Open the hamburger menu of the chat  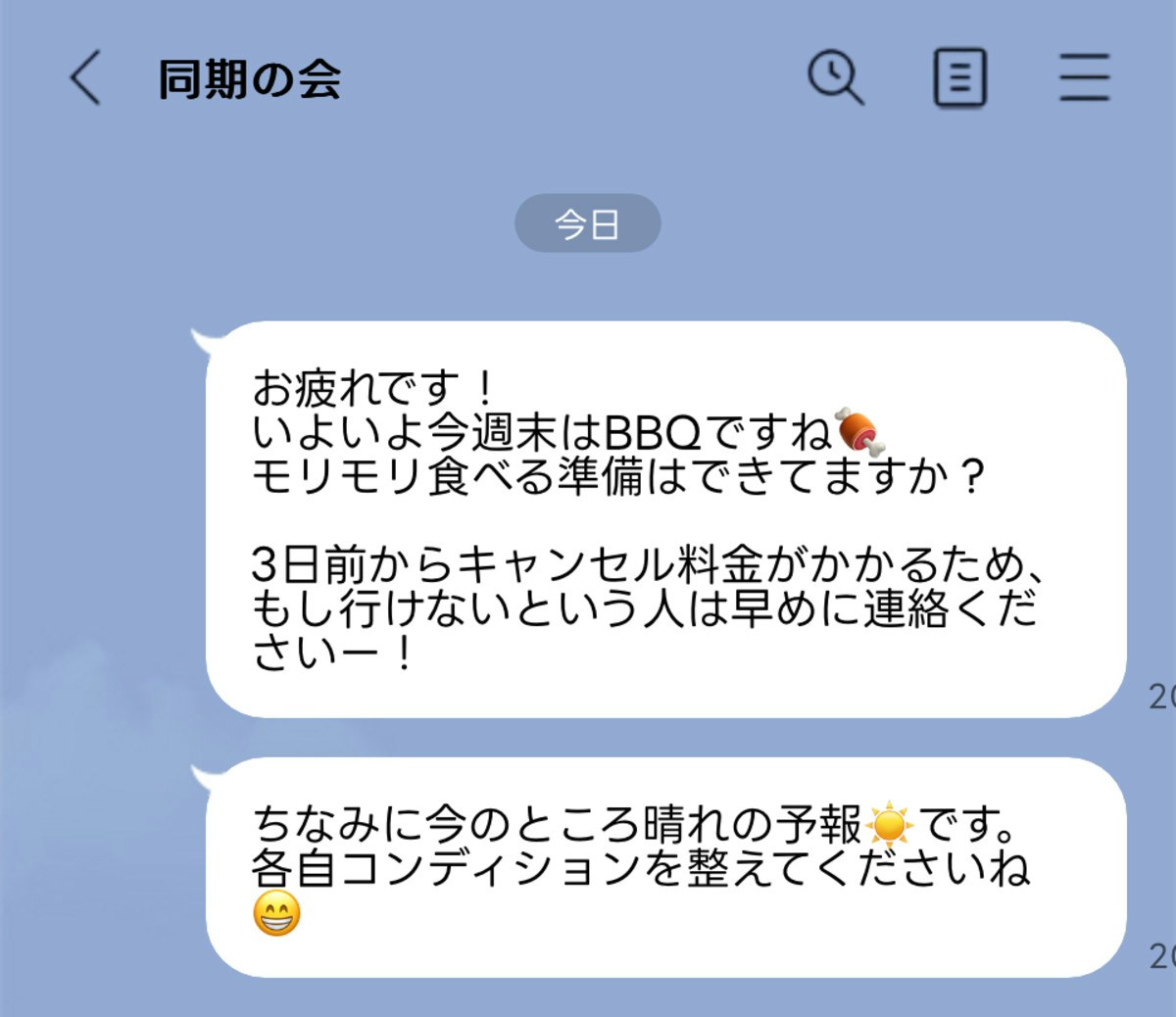click(1084, 78)
